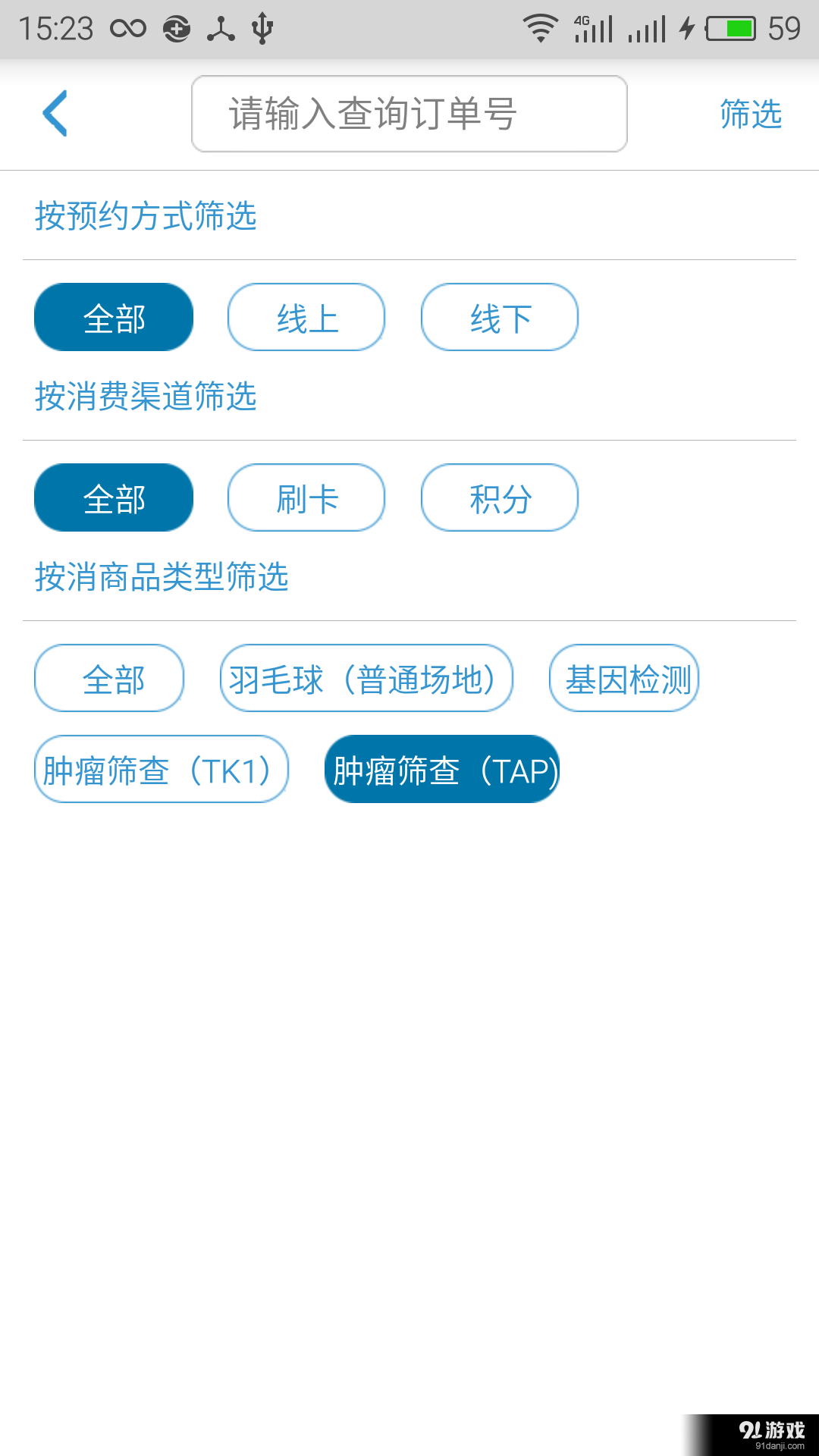Enable the 基因检测 product type filter
The height and width of the screenshot is (1456, 819).
(x=623, y=679)
